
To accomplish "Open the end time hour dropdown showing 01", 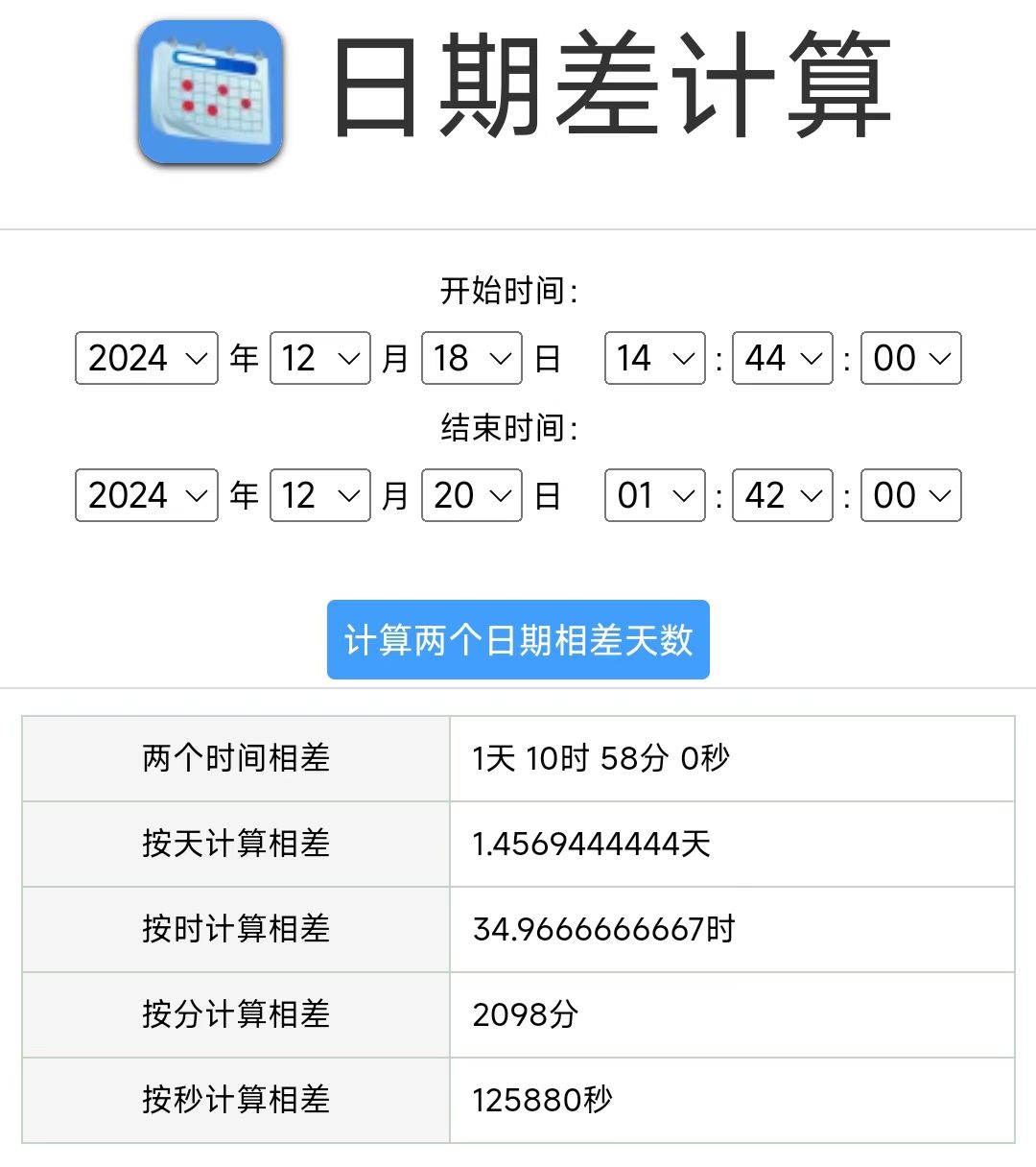I will coord(654,495).
